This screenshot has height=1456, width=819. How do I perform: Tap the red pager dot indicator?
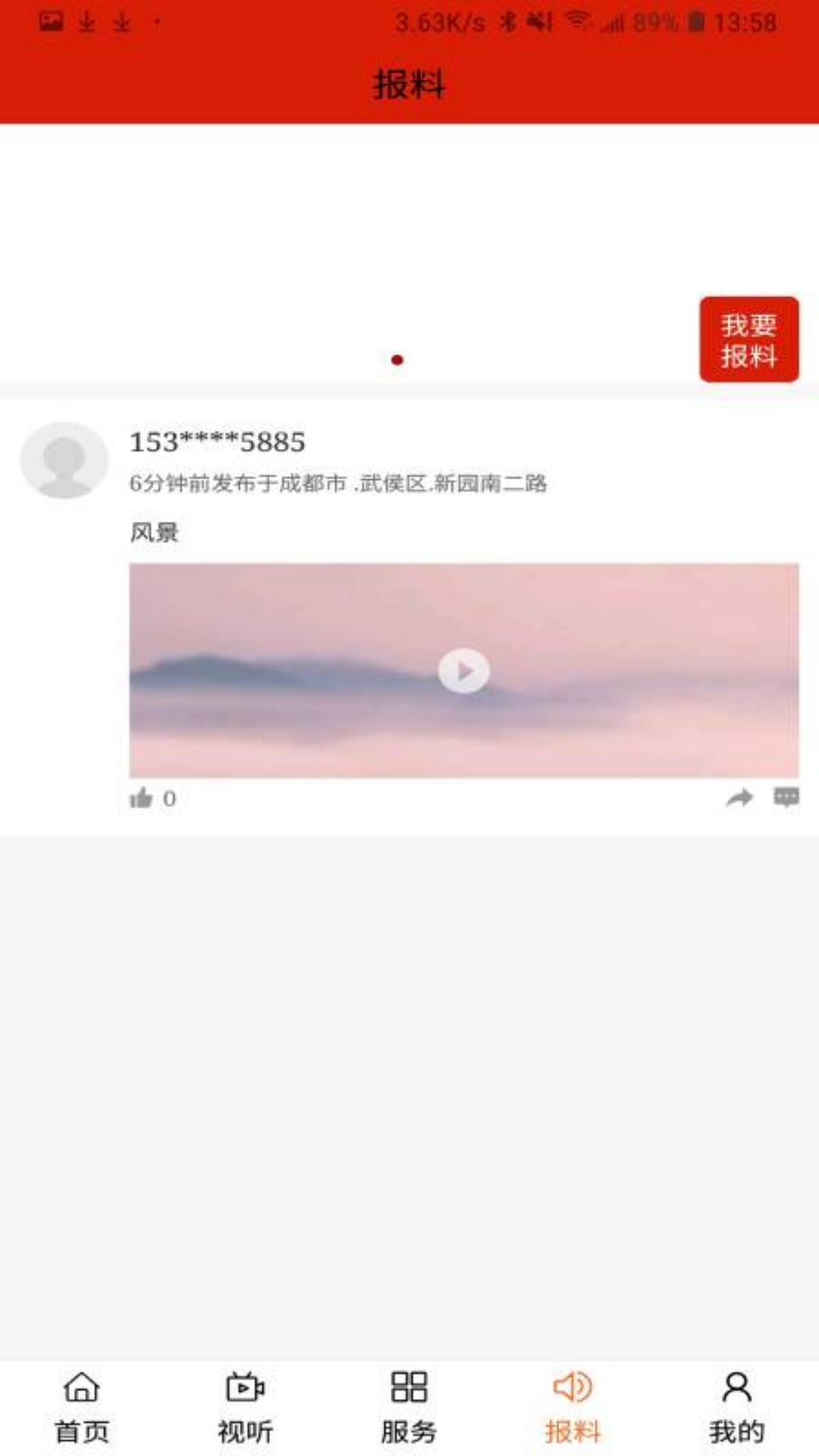(x=397, y=360)
